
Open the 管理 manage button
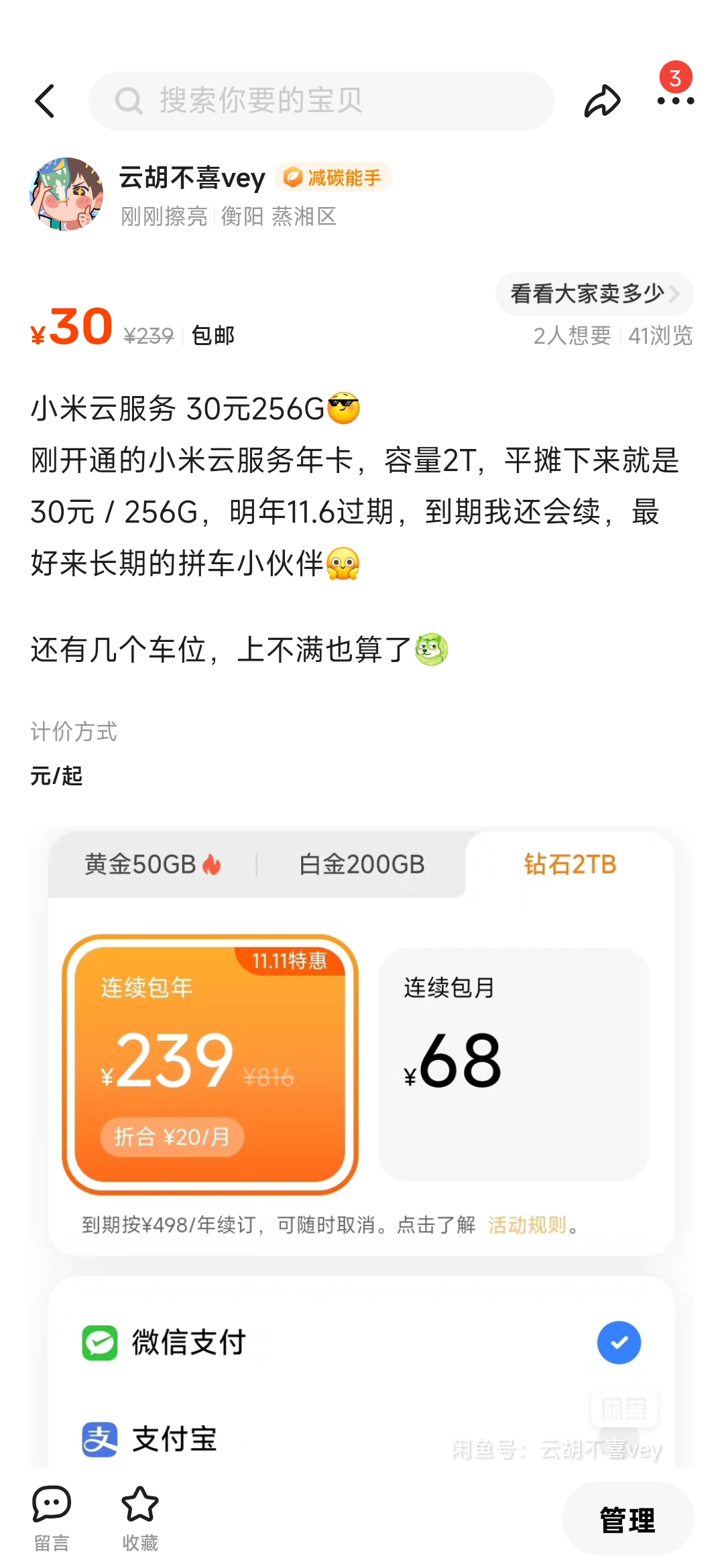pyautogui.click(x=627, y=1520)
